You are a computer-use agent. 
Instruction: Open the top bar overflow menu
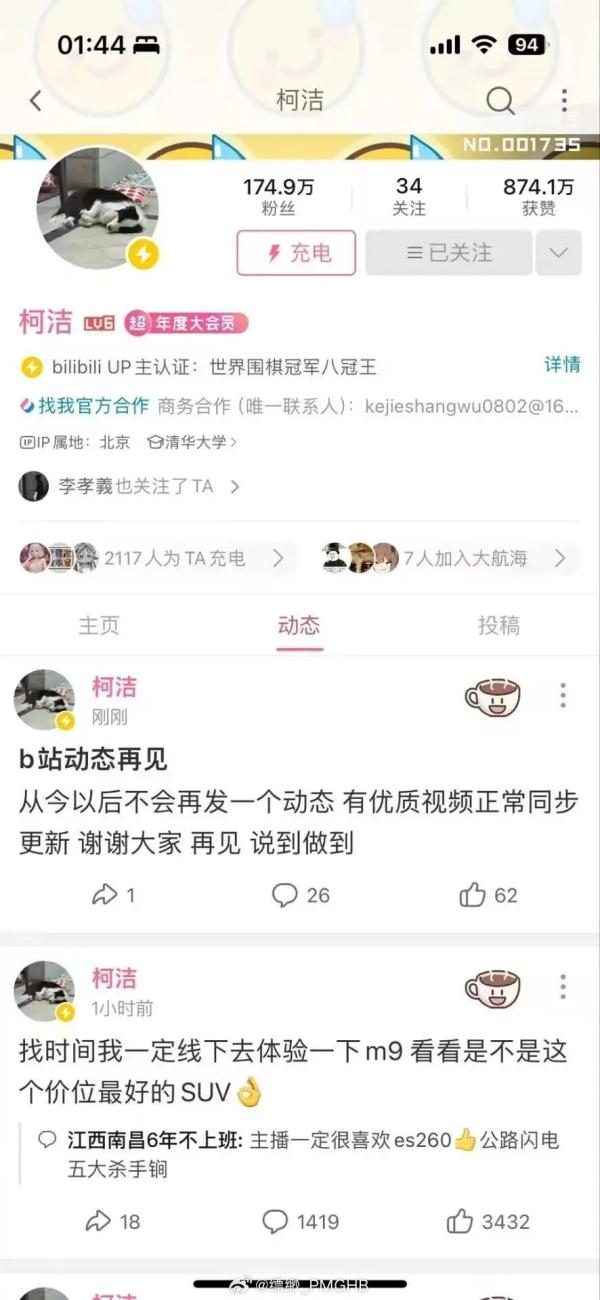[x=564, y=100]
